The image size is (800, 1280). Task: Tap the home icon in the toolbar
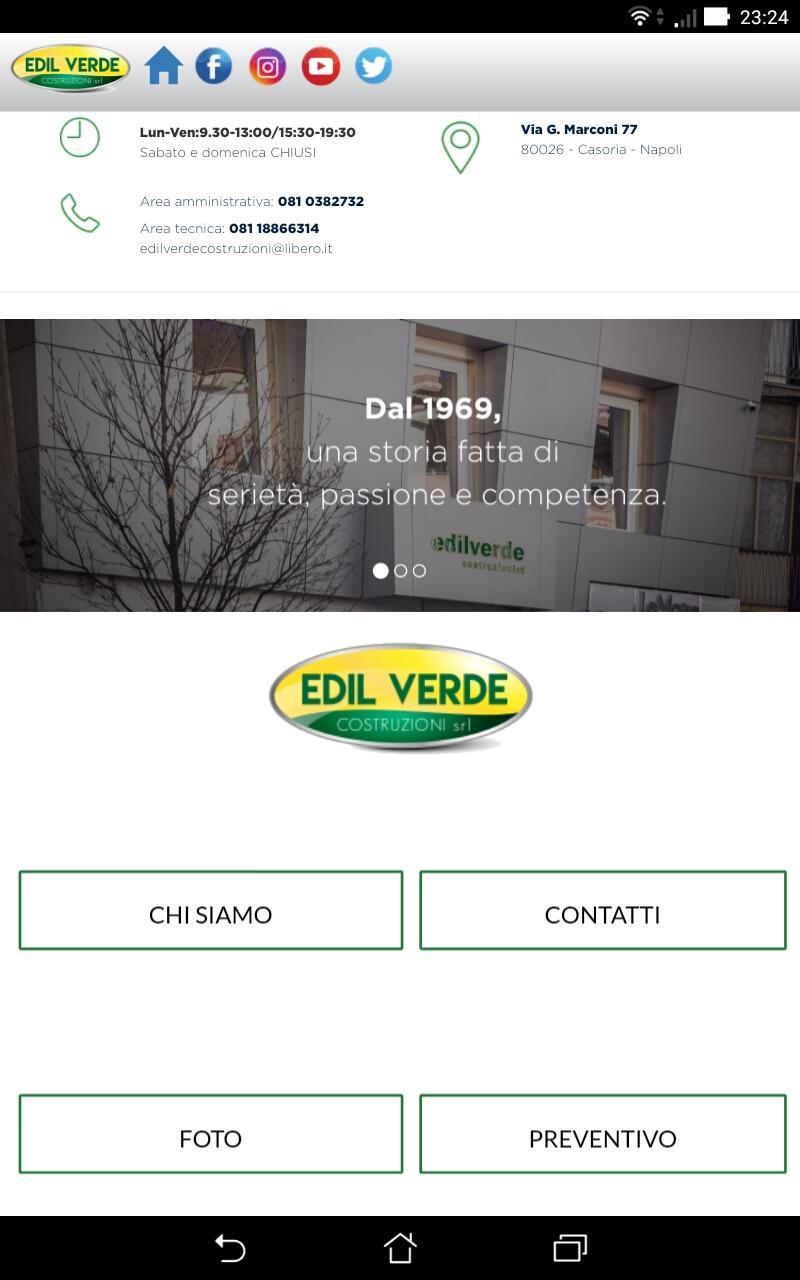click(x=163, y=66)
